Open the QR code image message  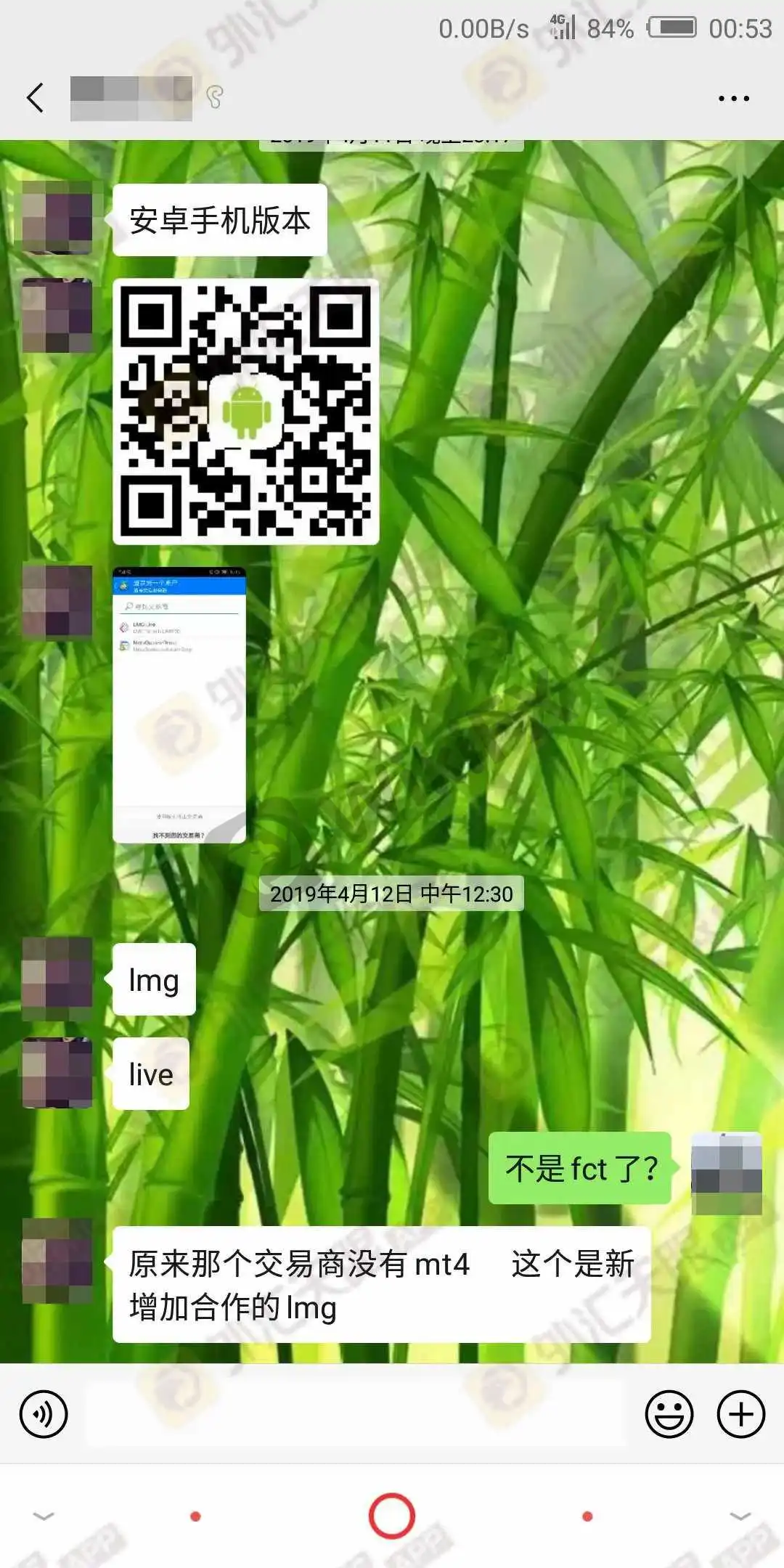[245, 411]
